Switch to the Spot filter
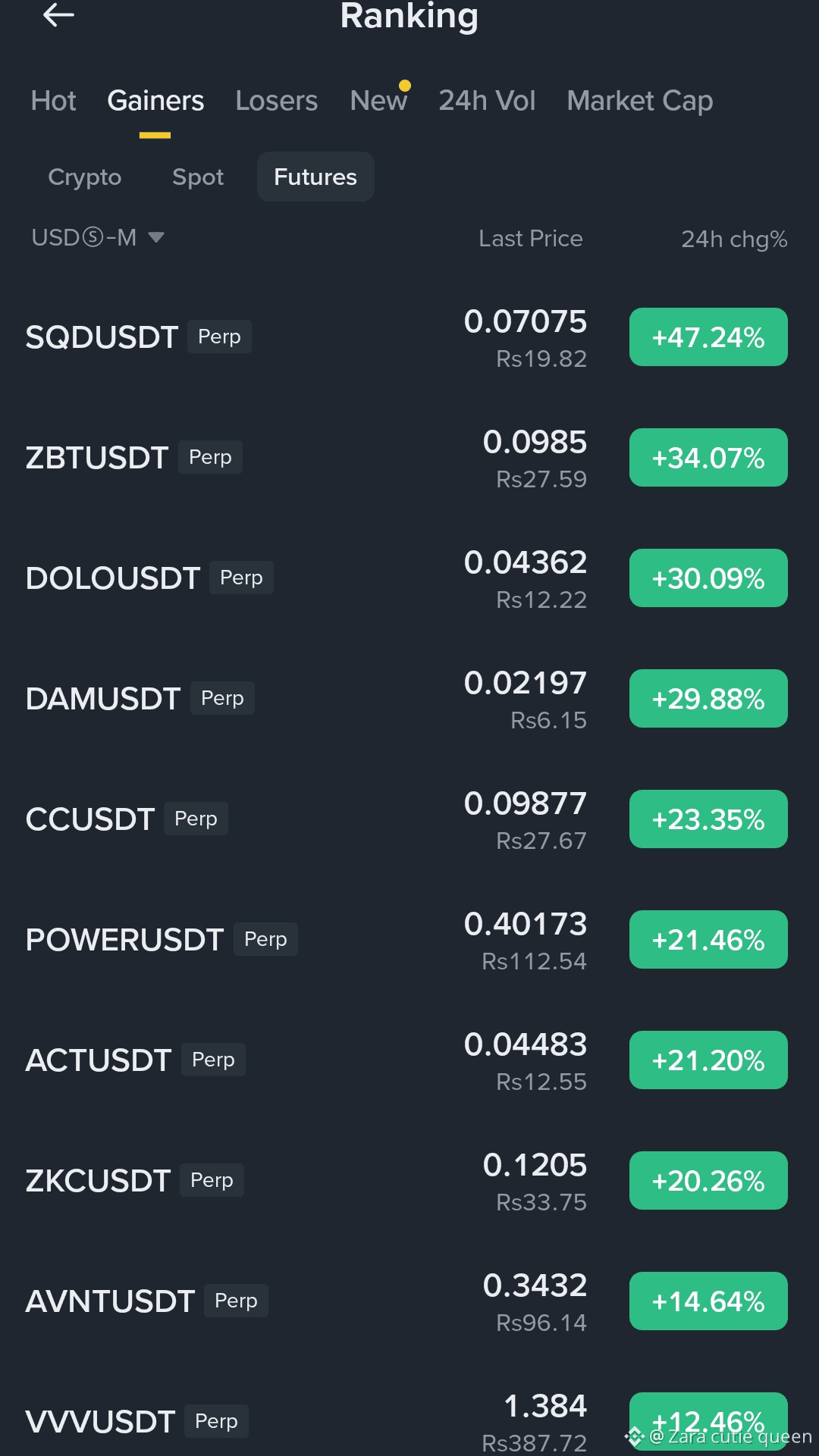Image resolution: width=819 pixels, height=1456 pixels. [197, 177]
